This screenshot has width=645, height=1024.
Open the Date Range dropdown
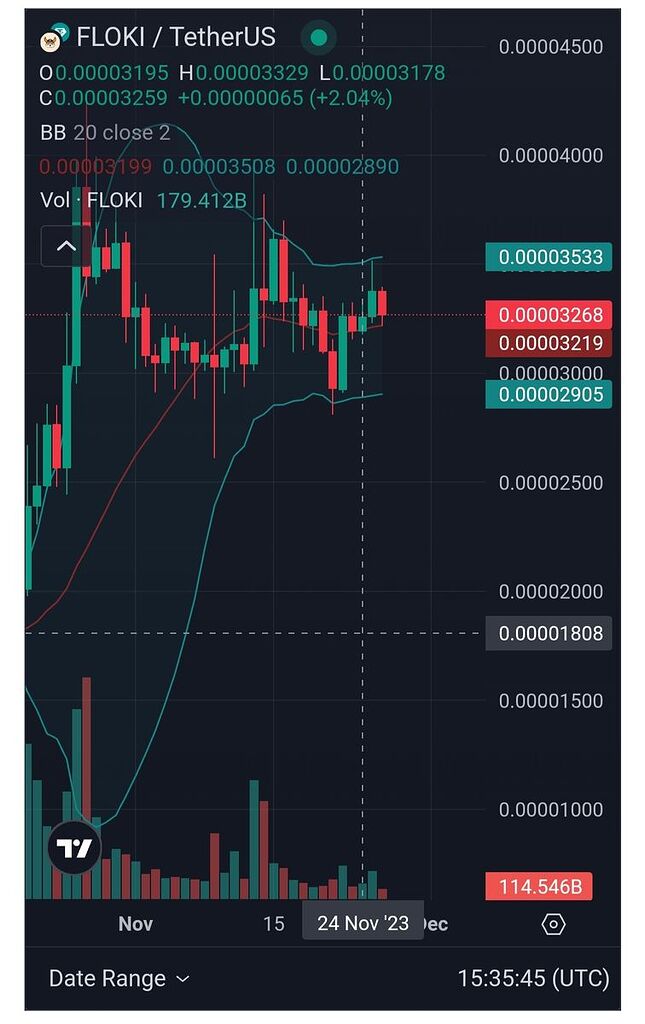tap(118, 978)
